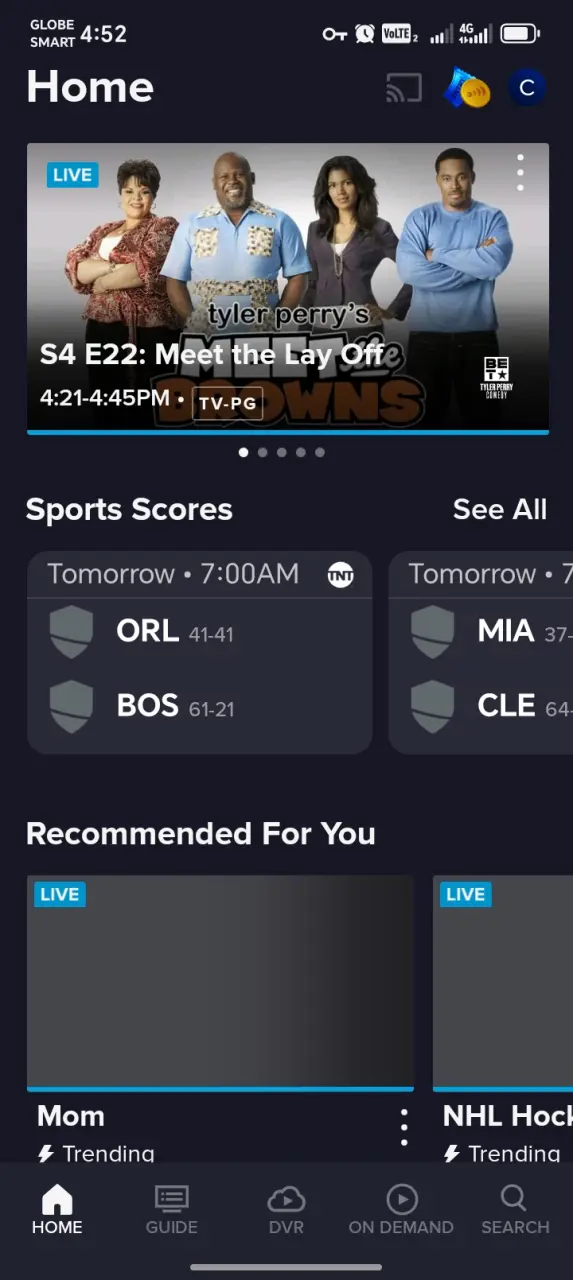This screenshot has height=1280, width=573.
Task: Switch to the DVR tab
Action: 286,1210
